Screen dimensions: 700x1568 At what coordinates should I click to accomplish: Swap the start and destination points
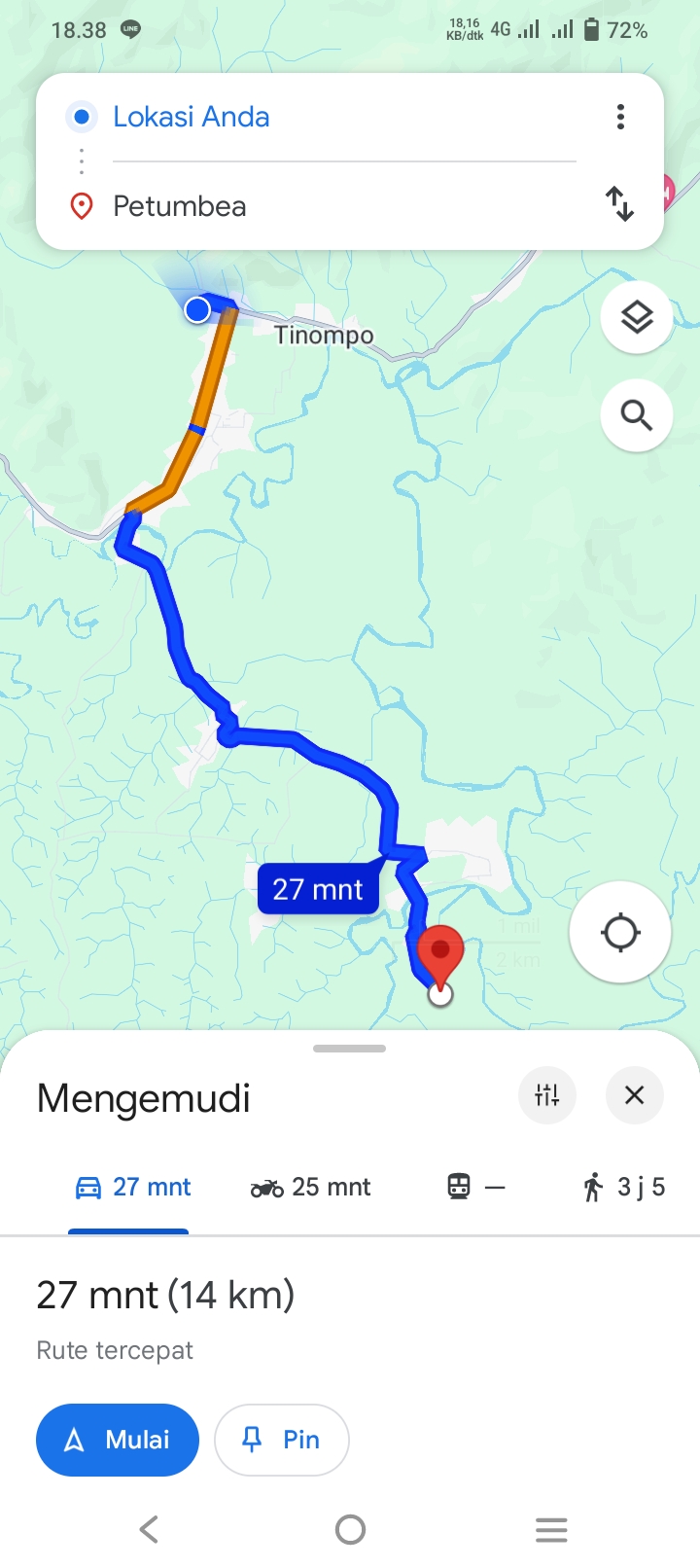[x=619, y=204]
